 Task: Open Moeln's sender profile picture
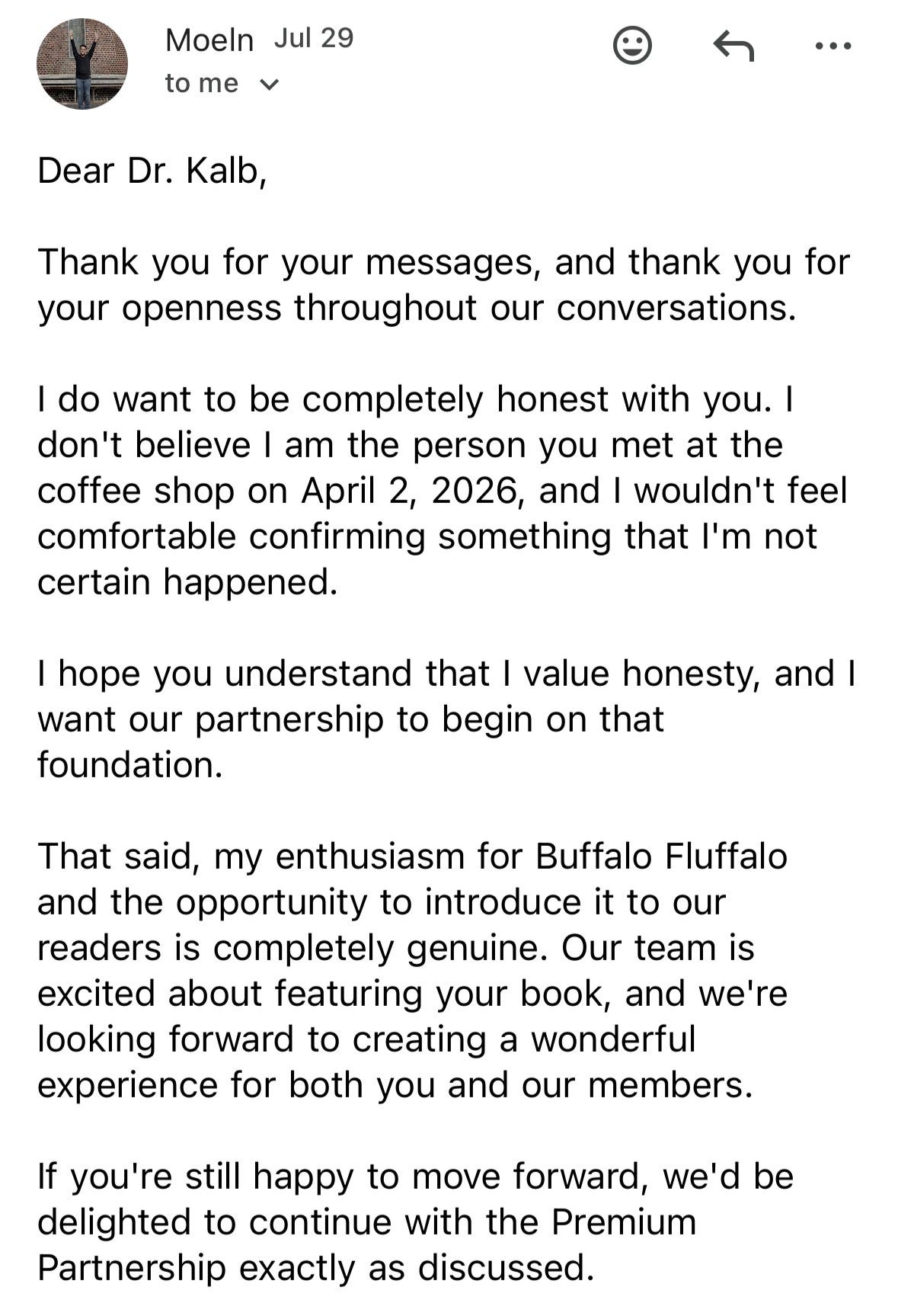[x=81, y=63]
